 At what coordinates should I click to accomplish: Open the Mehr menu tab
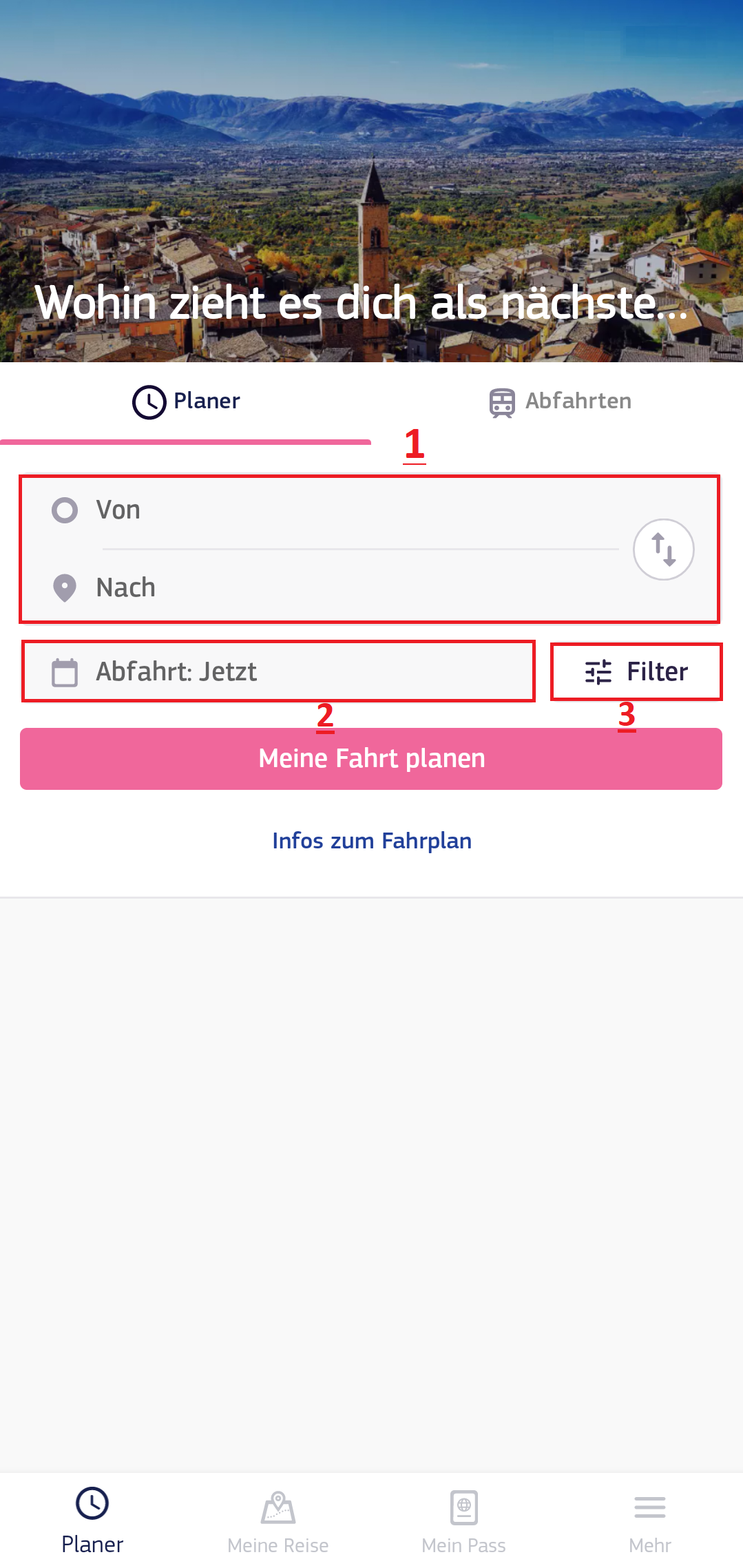(x=650, y=1522)
